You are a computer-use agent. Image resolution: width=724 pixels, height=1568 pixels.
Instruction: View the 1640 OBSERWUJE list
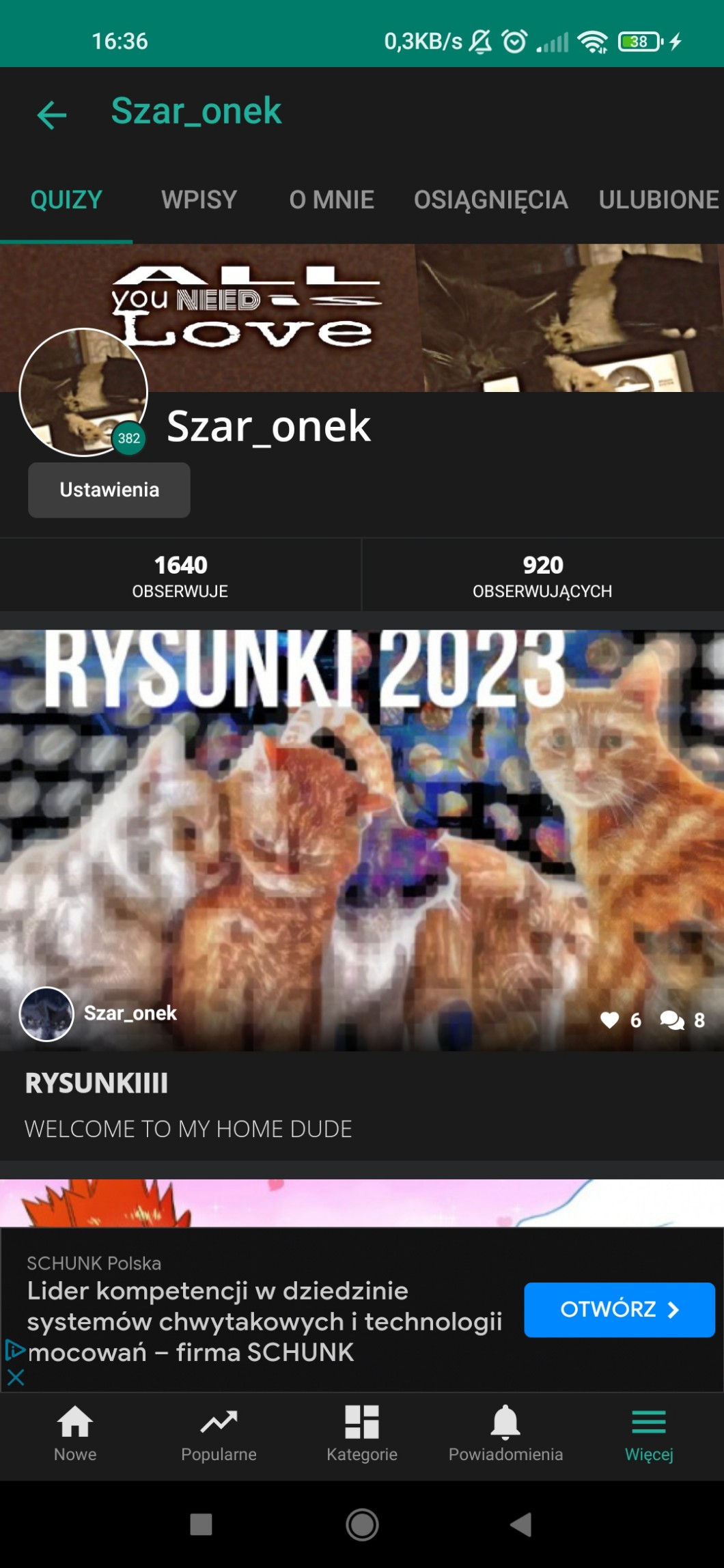tap(180, 575)
